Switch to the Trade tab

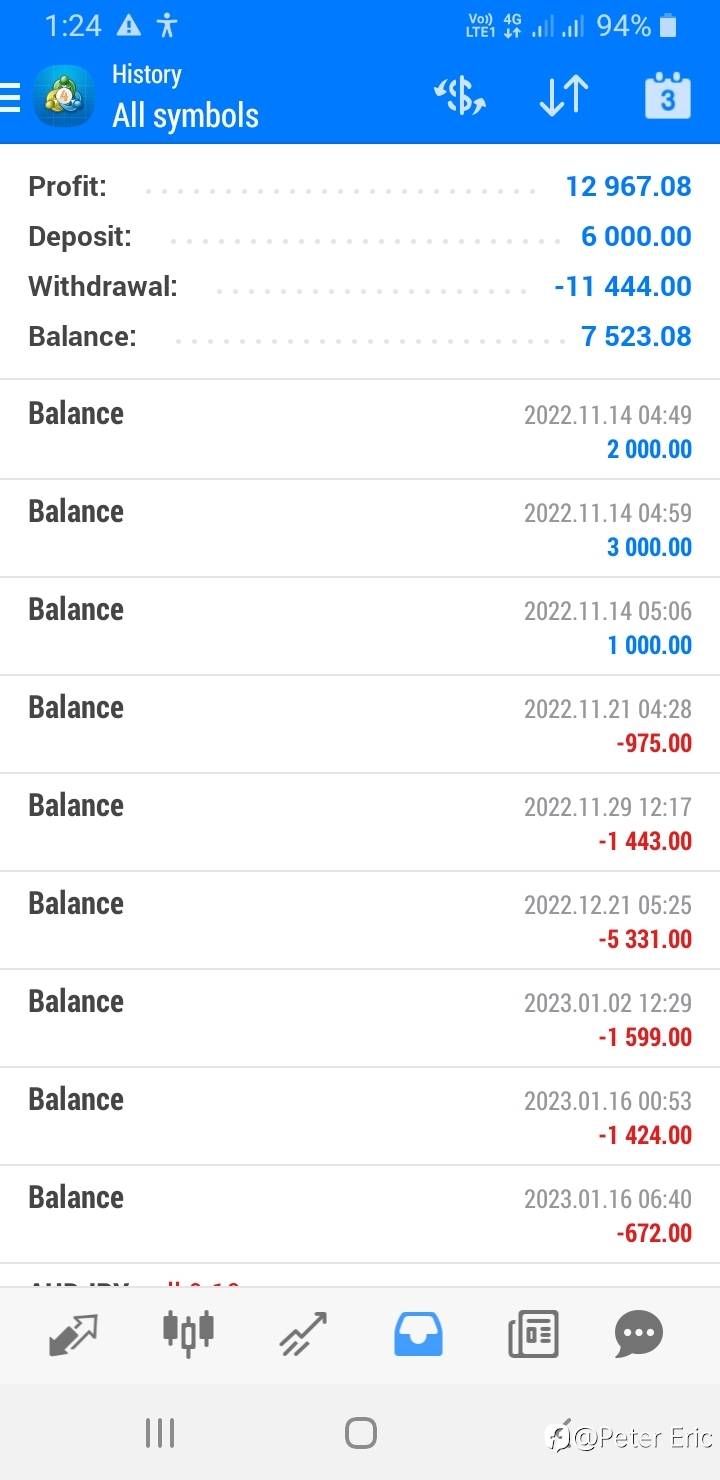[x=303, y=1333]
